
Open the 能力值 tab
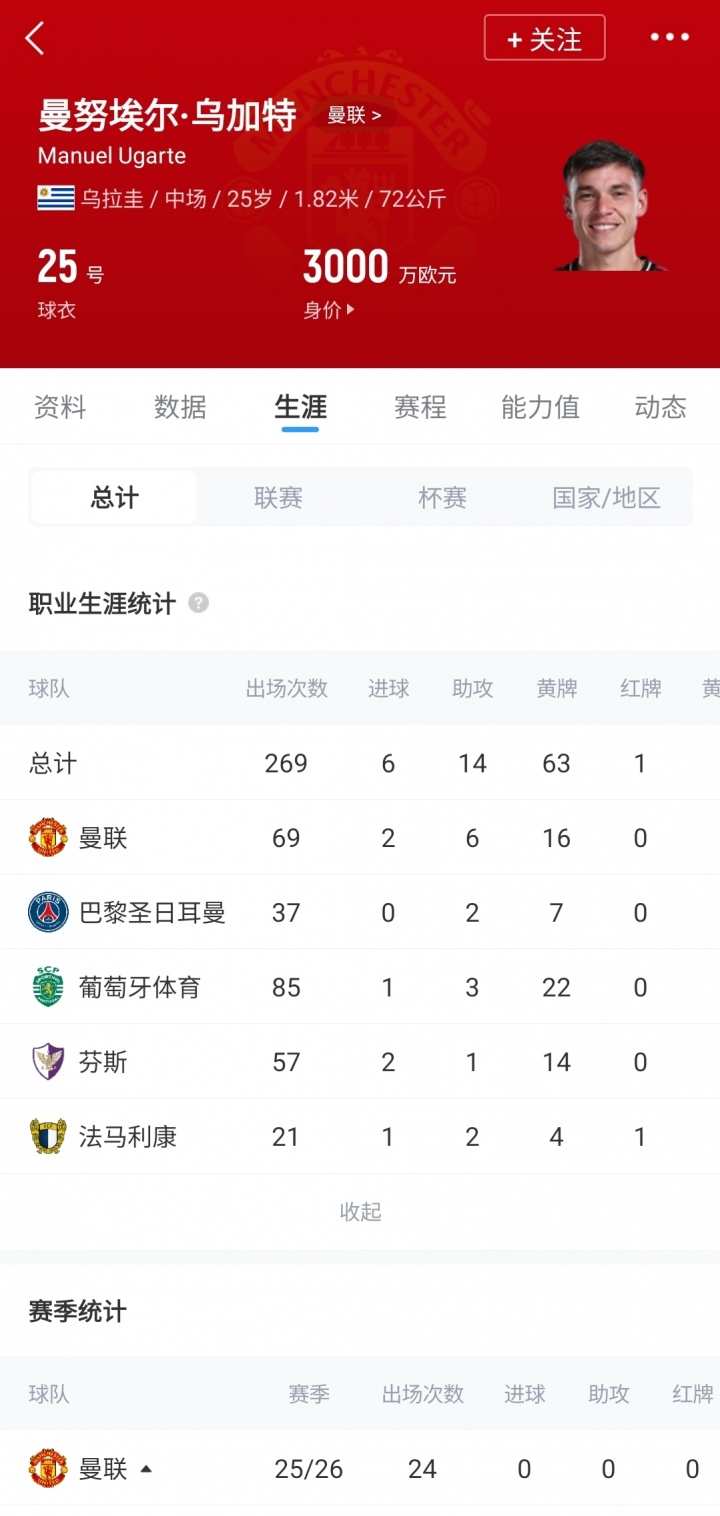click(539, 407)
